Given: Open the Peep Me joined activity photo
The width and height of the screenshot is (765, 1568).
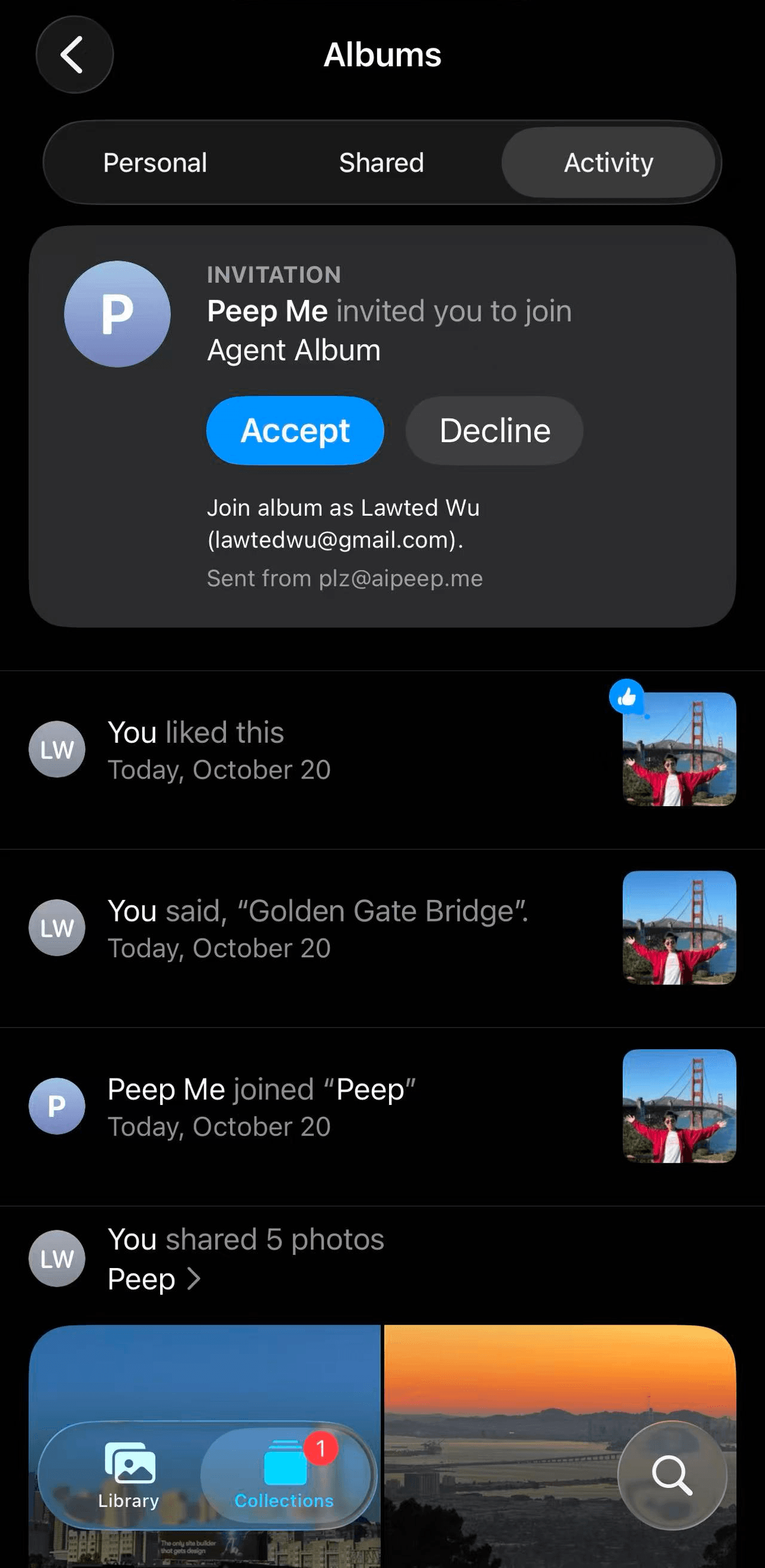Looking at the screenshot, I should (x=678, y=1105).
